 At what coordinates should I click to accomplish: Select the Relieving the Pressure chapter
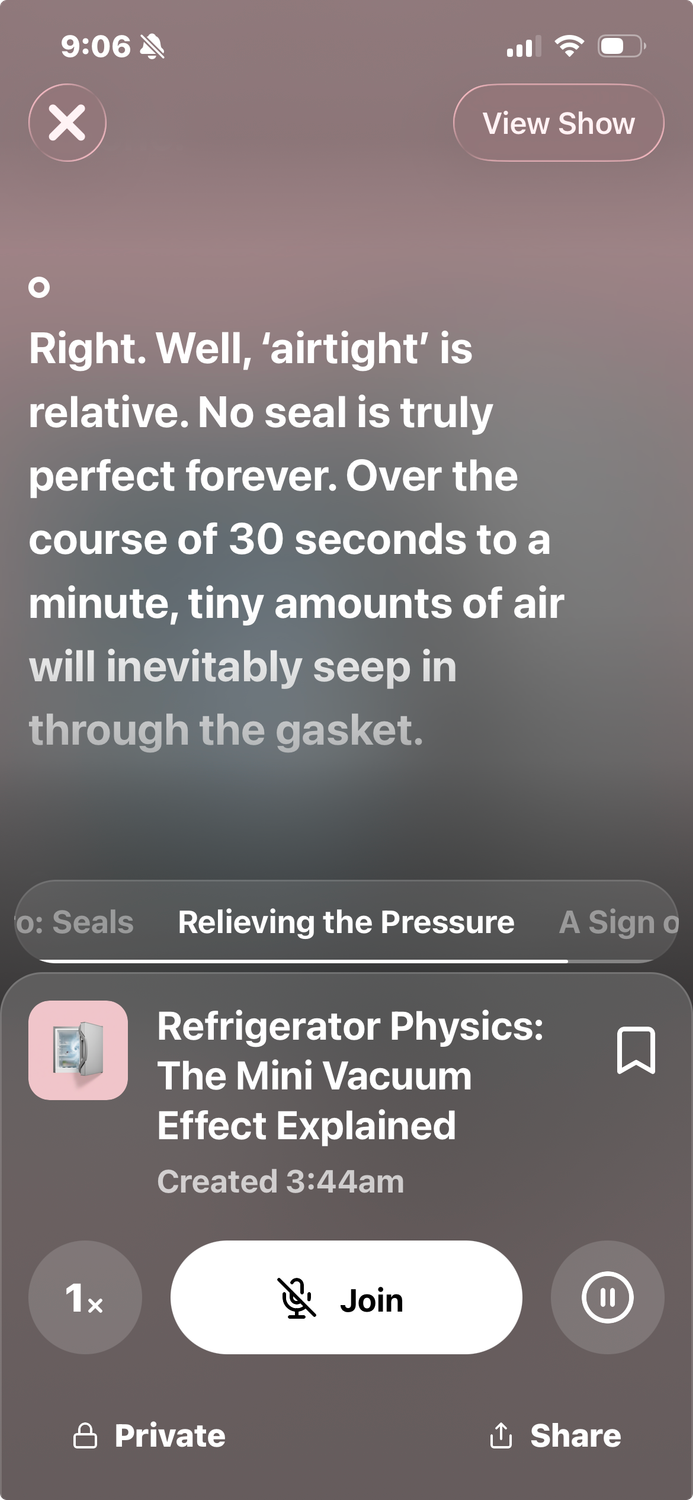[346, 922]
